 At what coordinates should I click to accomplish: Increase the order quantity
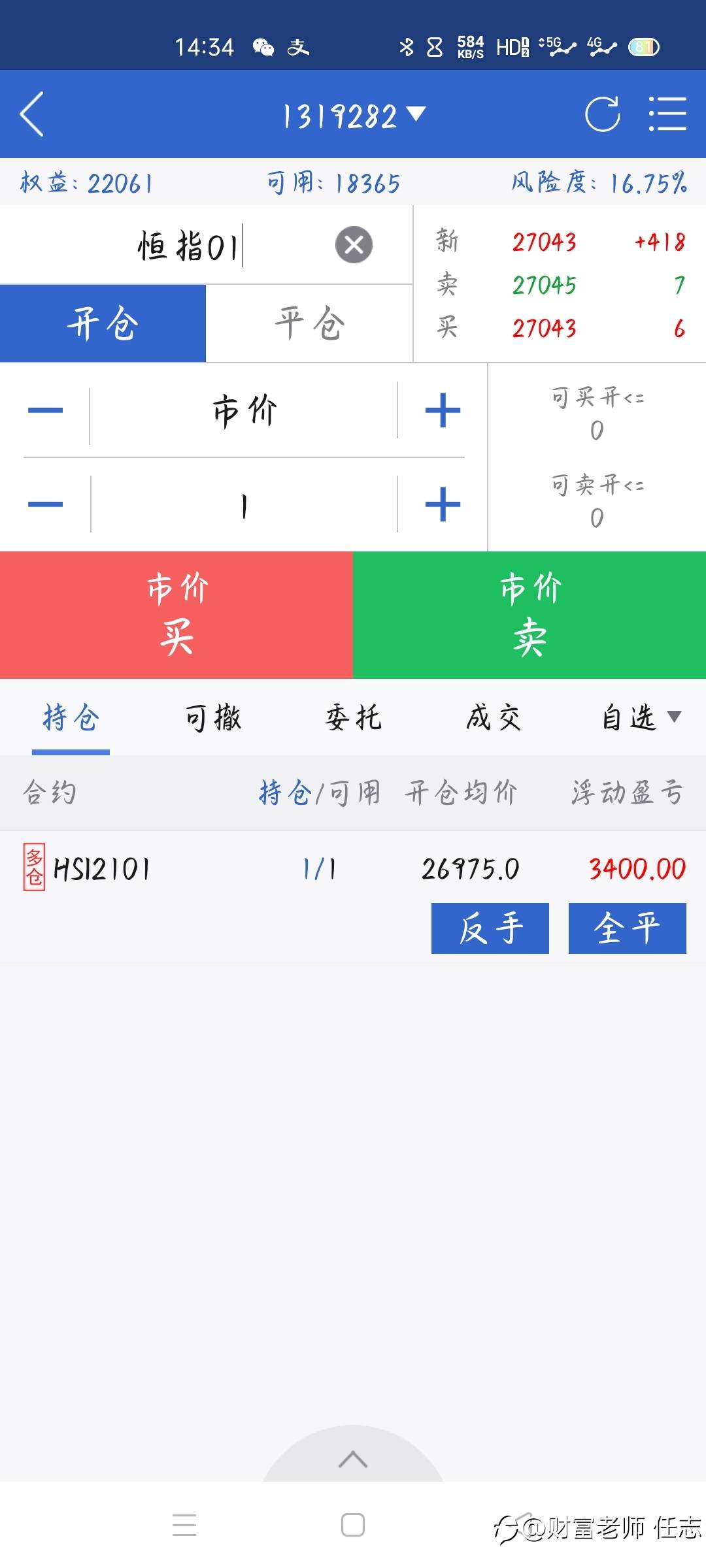click(443, 504)
